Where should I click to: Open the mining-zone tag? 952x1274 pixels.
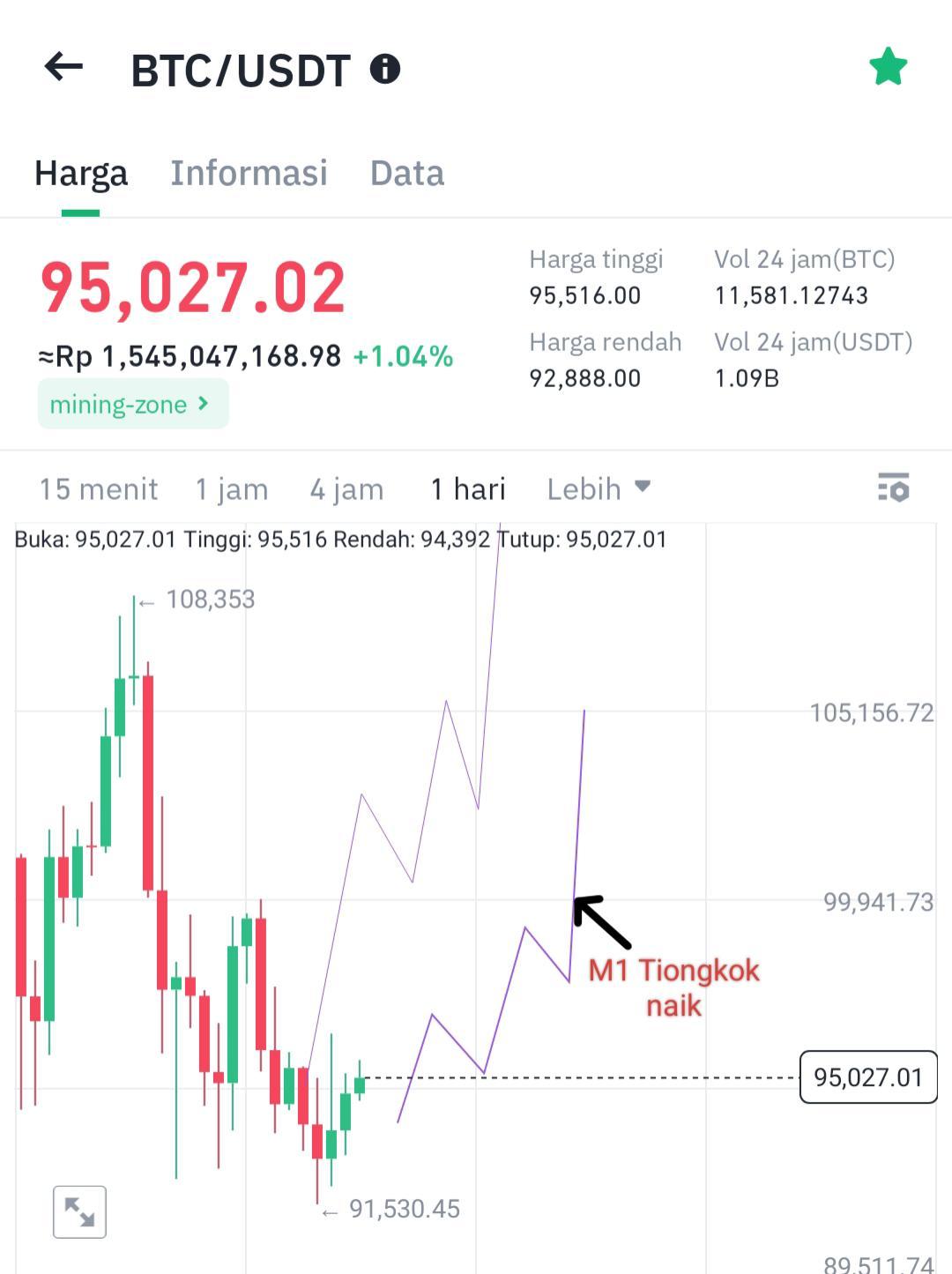(132, 405)
